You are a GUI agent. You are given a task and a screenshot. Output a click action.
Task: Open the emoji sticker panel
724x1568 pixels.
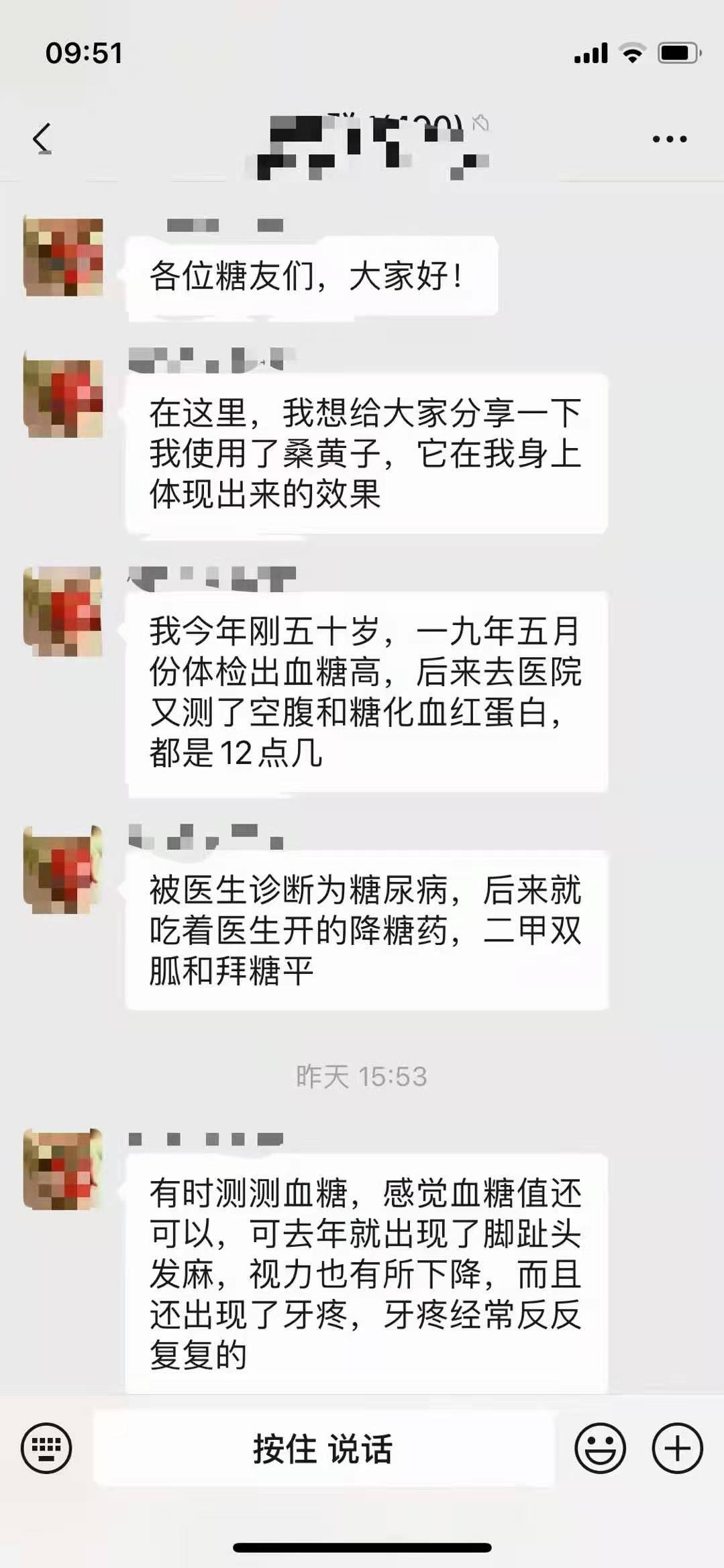[600, 1448]
